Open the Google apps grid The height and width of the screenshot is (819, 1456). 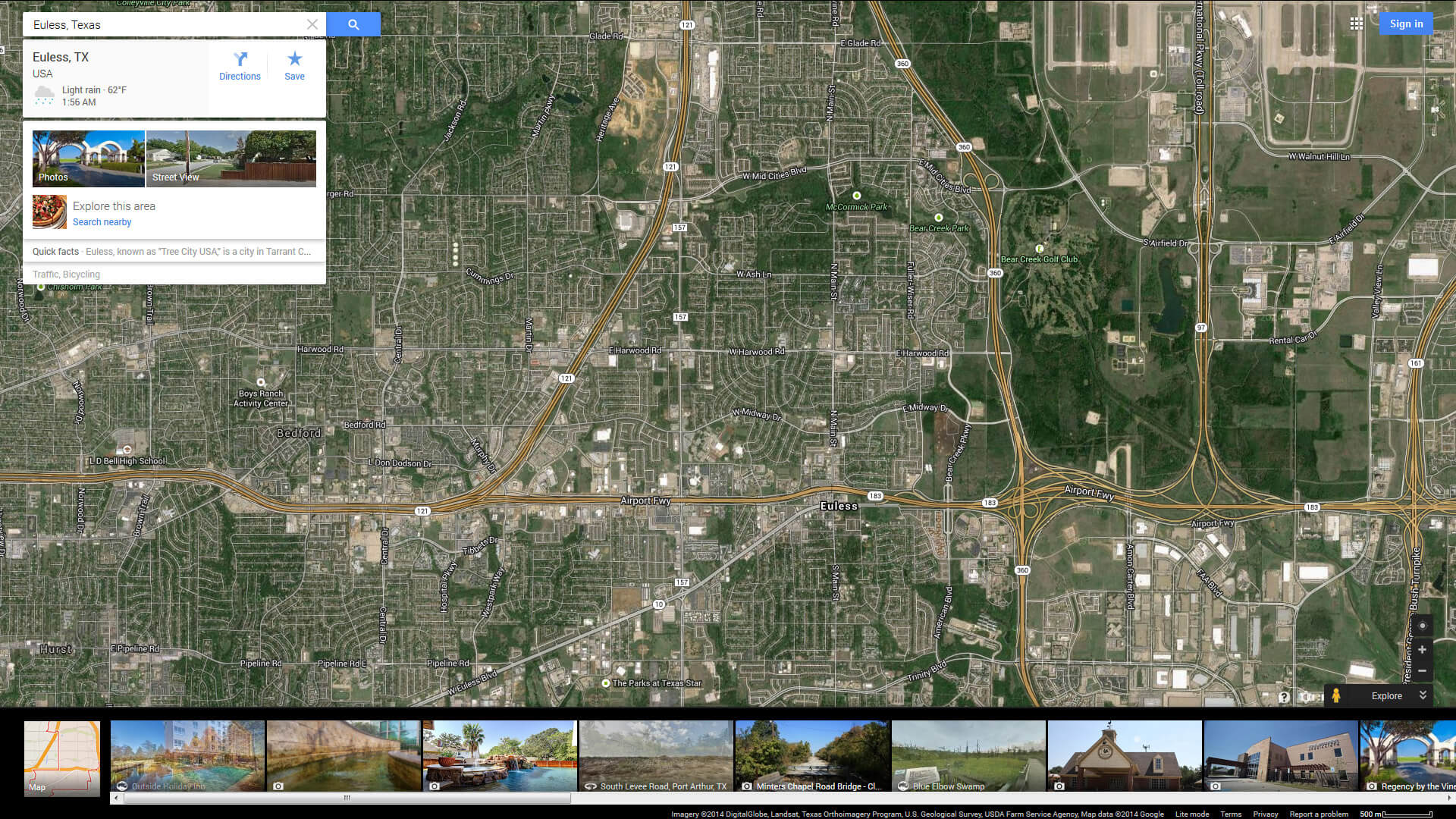pyautogui.click(x=1357, y=24)
